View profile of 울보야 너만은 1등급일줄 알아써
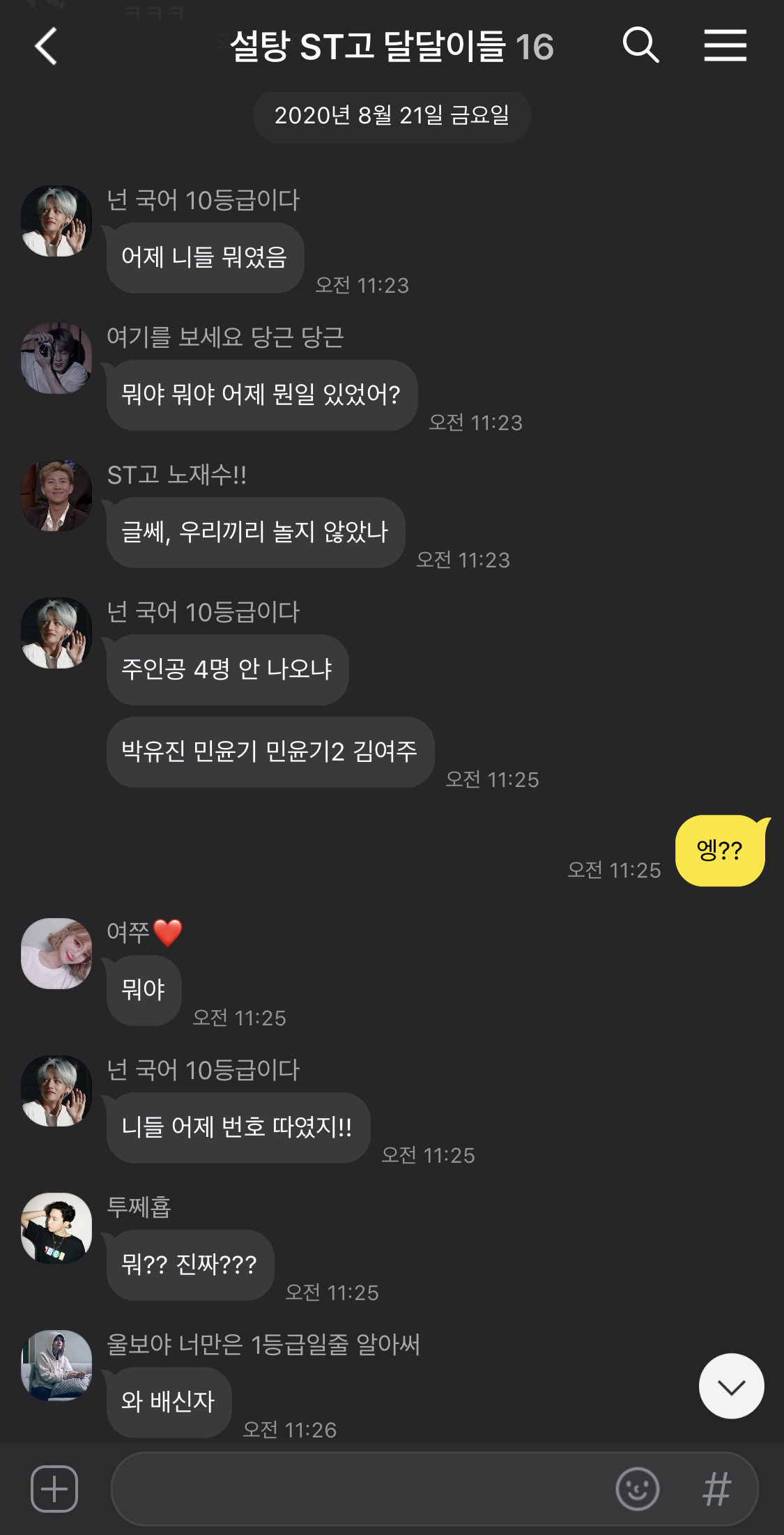 pyautogui.click(x=56, y=1366)
